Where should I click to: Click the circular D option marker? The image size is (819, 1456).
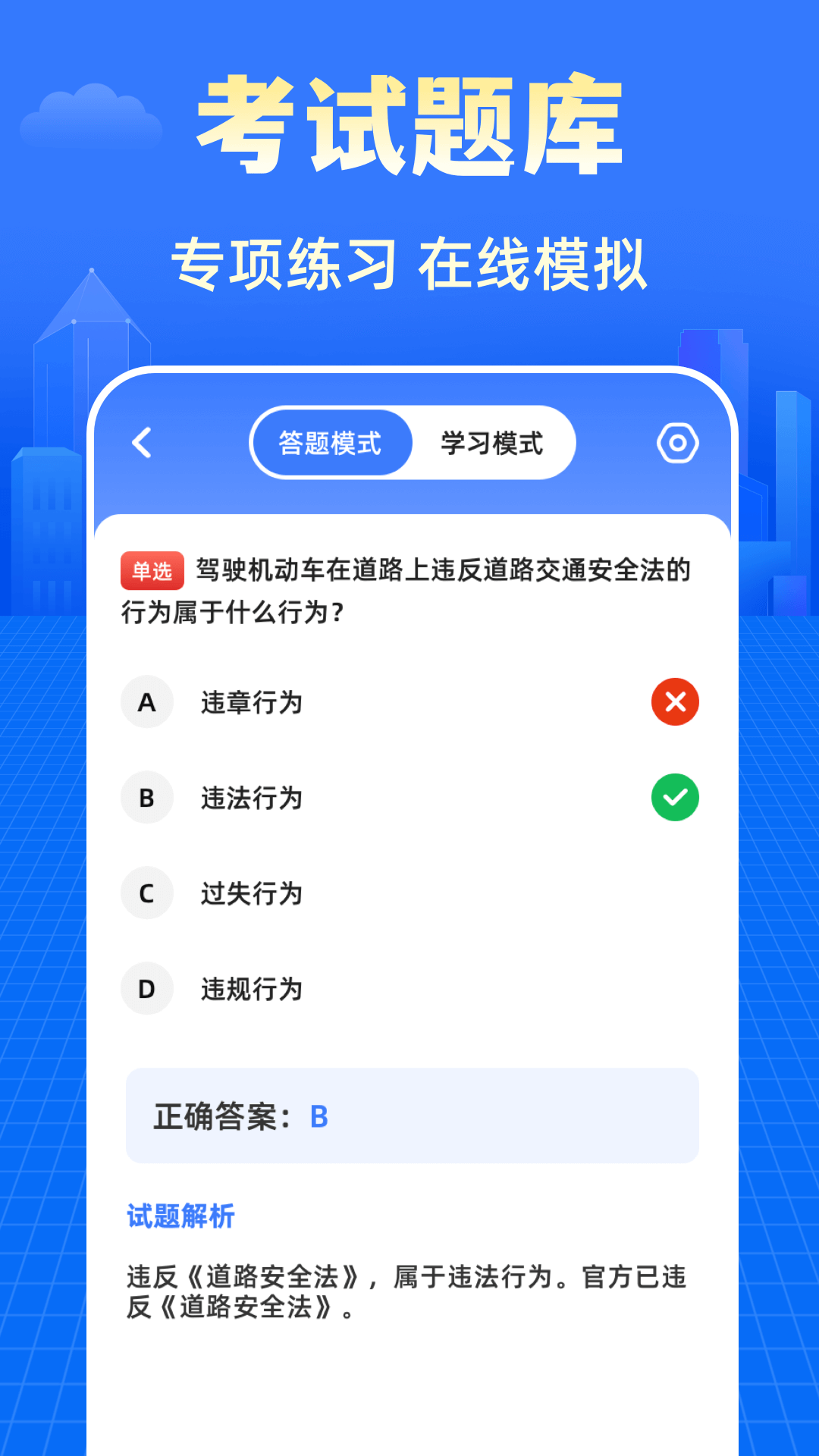pyautogui.click(x=147, y=989)
